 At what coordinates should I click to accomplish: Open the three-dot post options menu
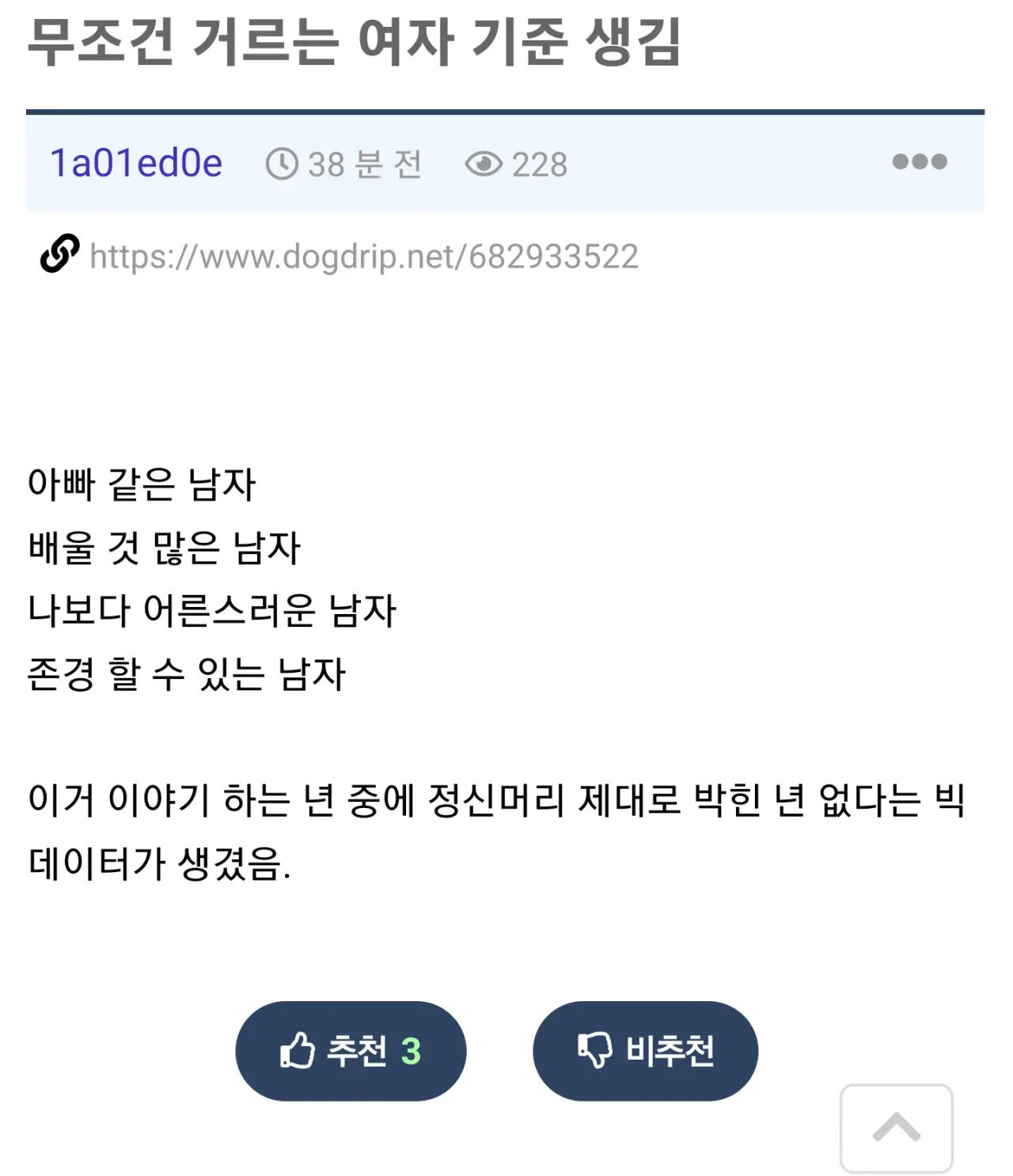(919, 161)
